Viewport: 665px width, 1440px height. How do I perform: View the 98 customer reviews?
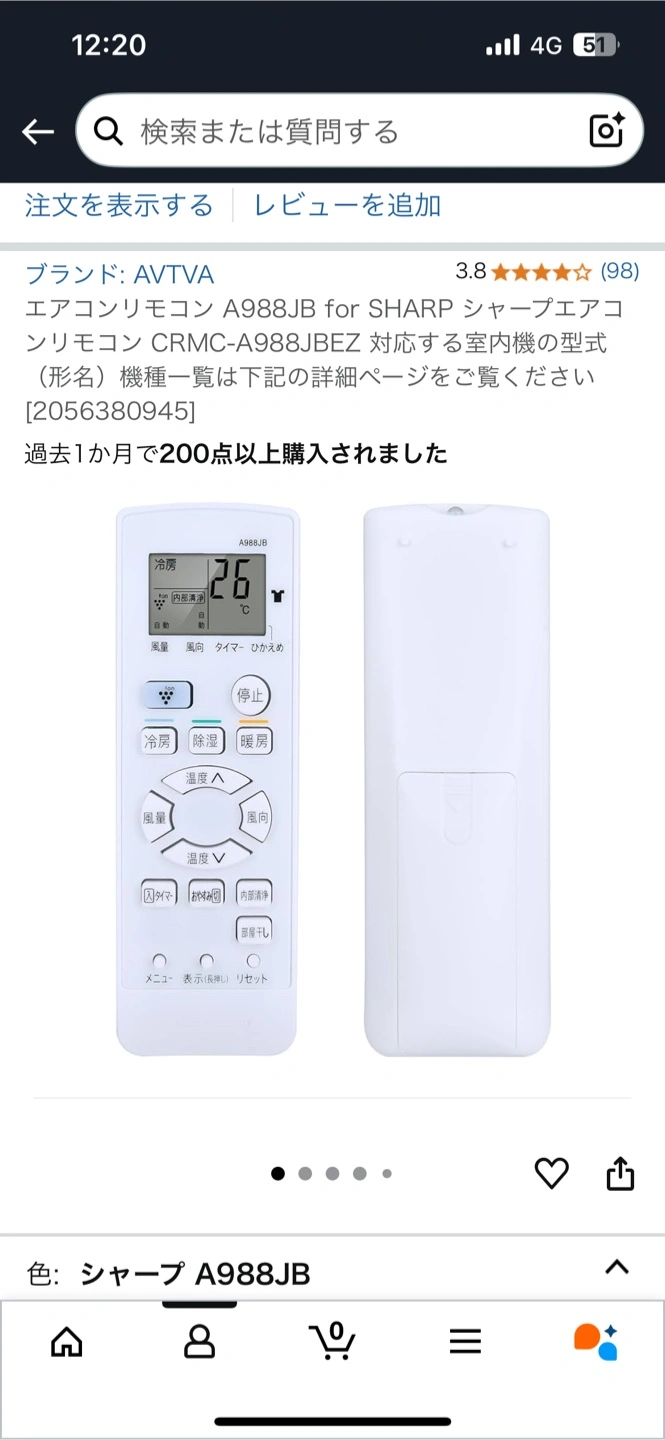(x=619, y=271)
